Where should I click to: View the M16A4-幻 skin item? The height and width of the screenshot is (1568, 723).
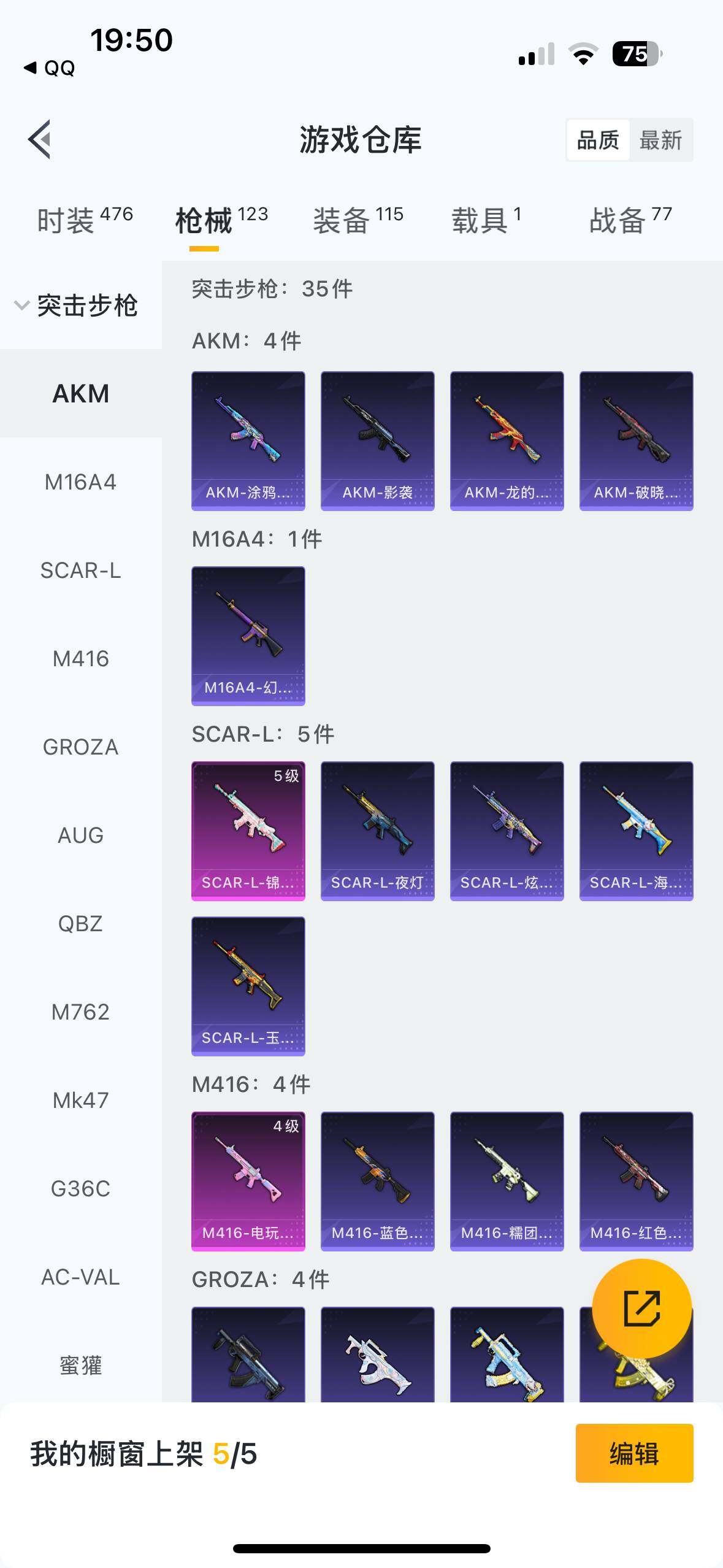click(248, 636)
